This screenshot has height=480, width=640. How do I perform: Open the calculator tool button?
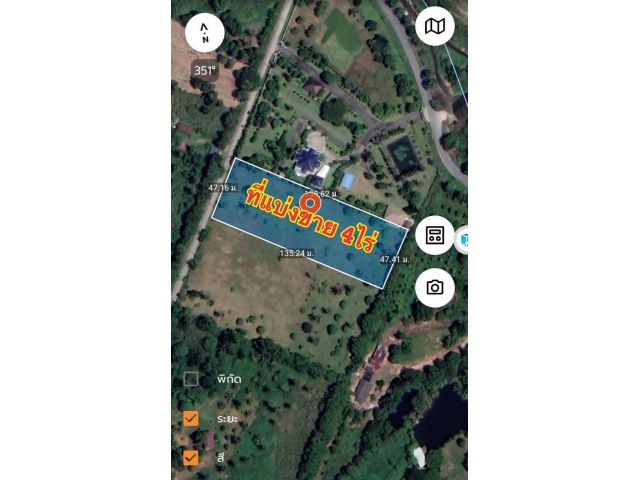(435, 236)
